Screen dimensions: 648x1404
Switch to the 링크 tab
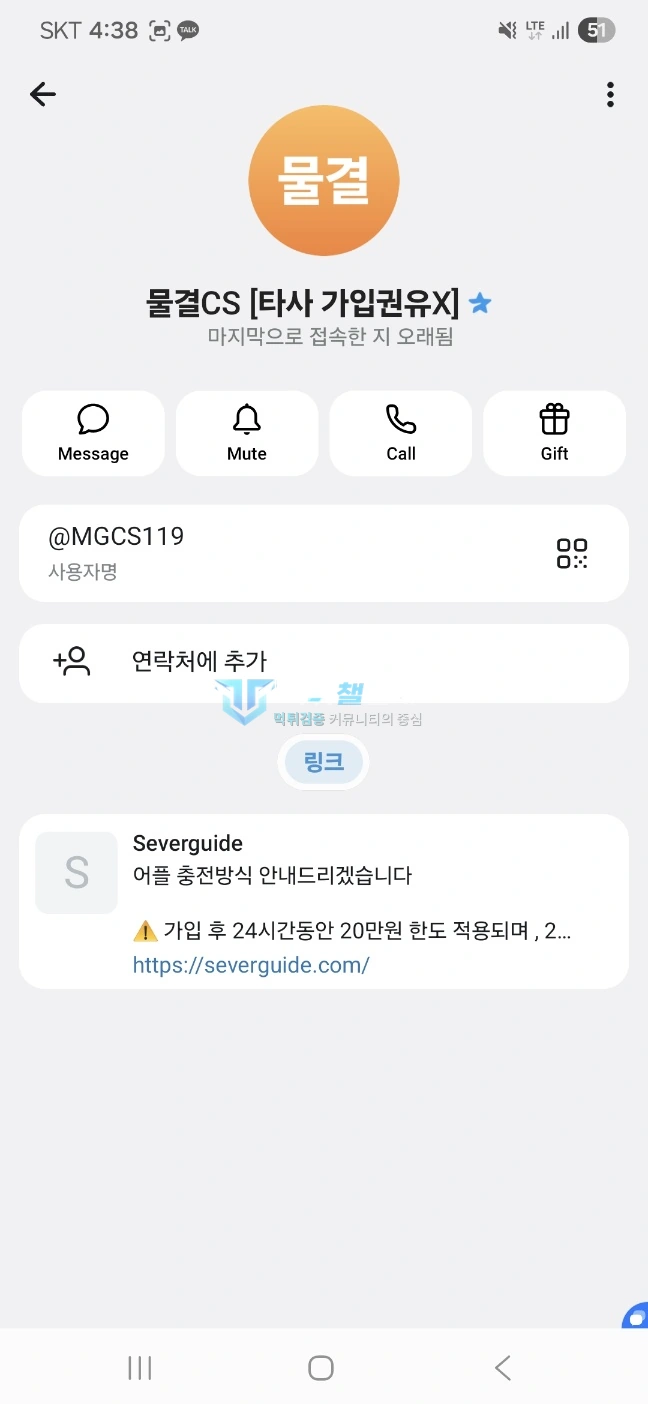click(323, 763)
